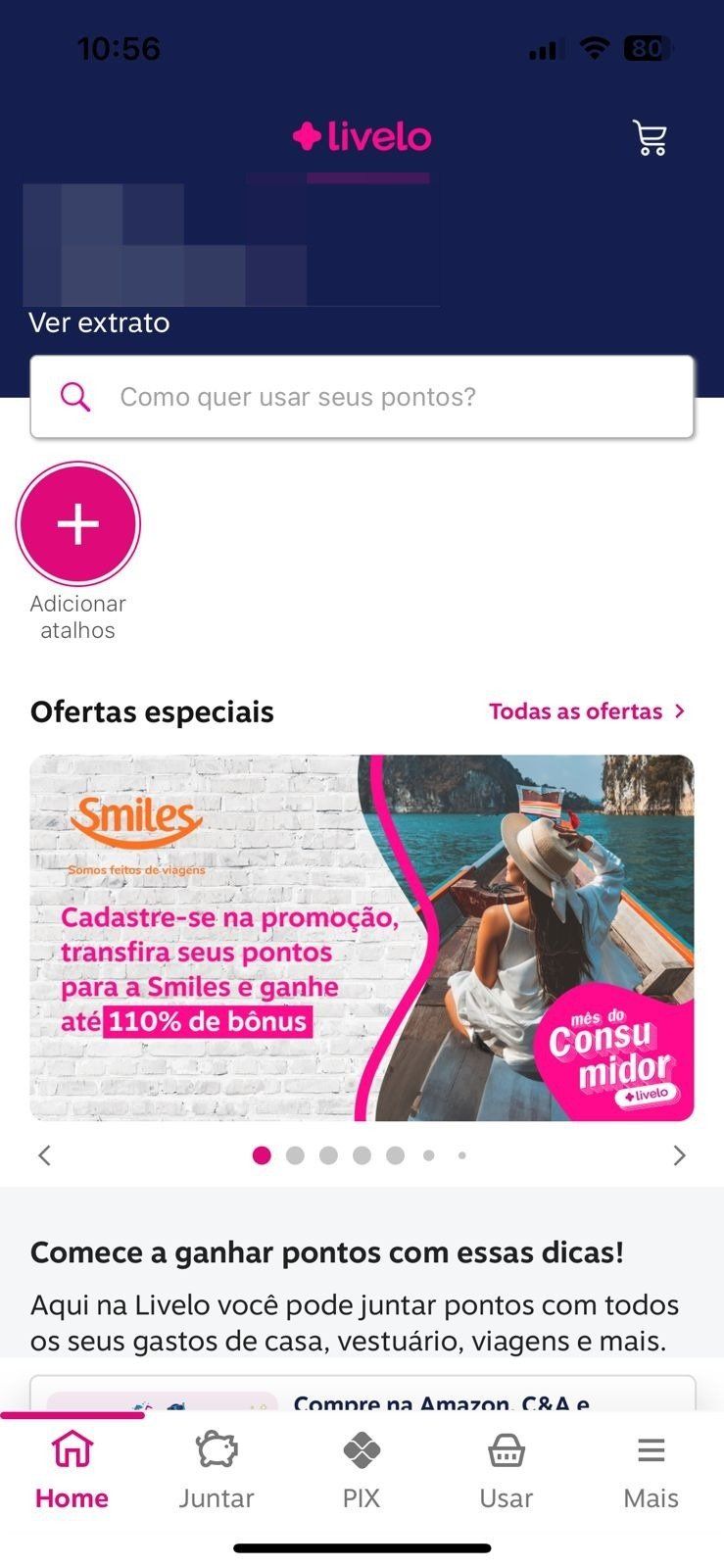The height and width of the screenshot is (1568, 724).
Task: Go to previous offer with left arrow
Action: 44,1155
